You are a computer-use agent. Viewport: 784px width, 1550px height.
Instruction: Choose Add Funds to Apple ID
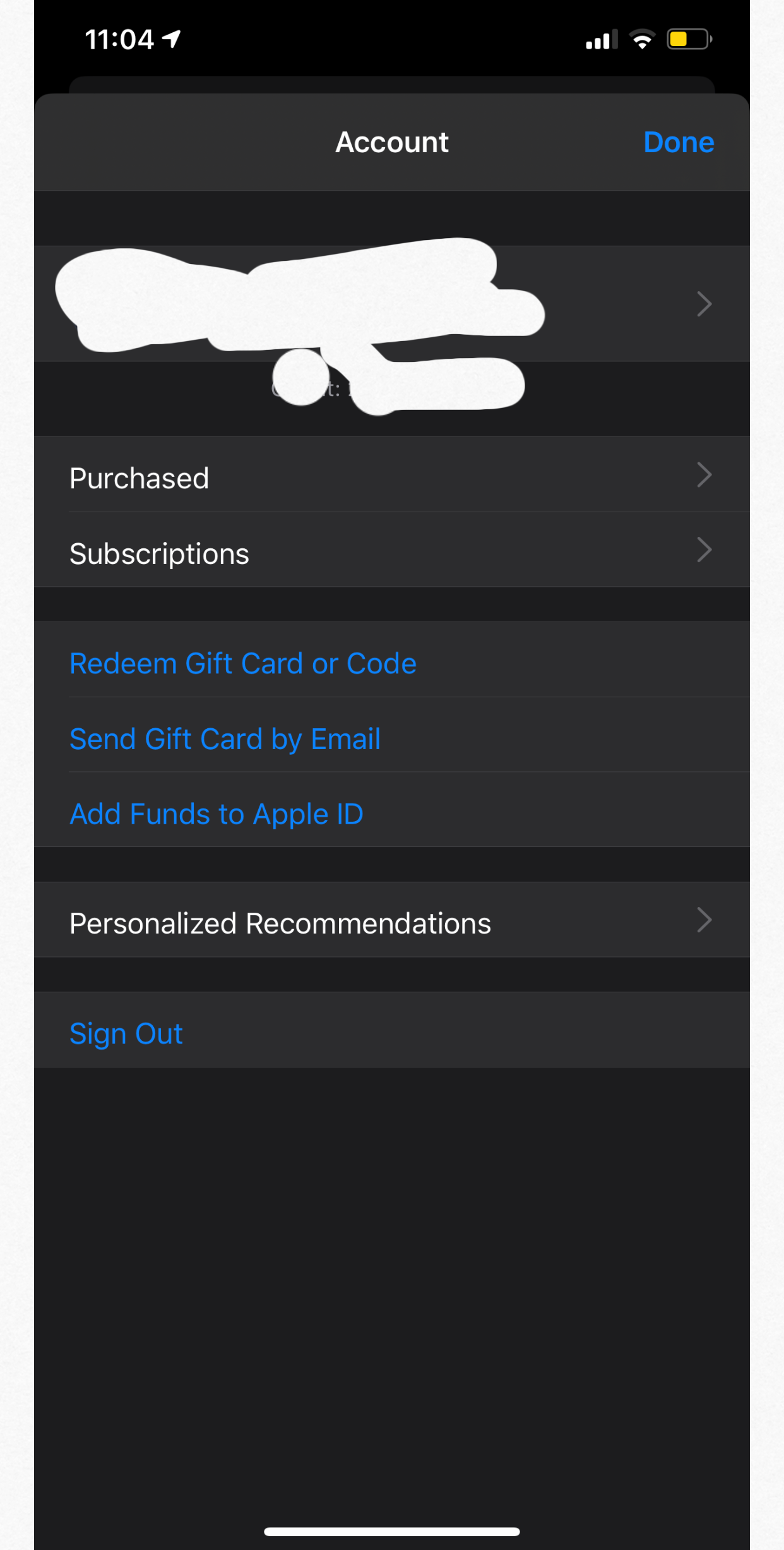point(217,814)
